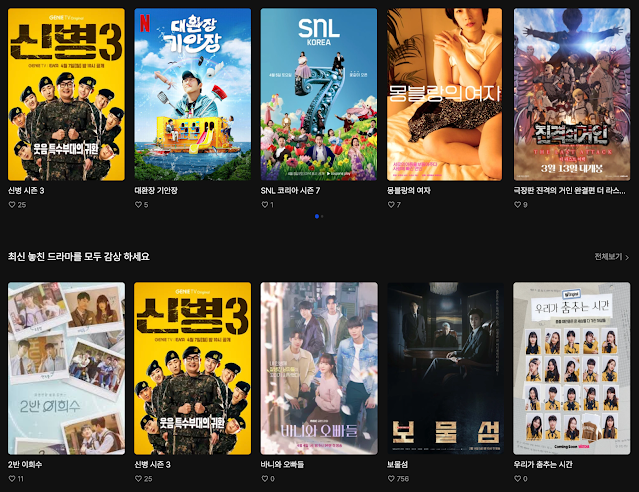Tap the carousel page indicator dots

pyautogui.click(x=319, y=216)
